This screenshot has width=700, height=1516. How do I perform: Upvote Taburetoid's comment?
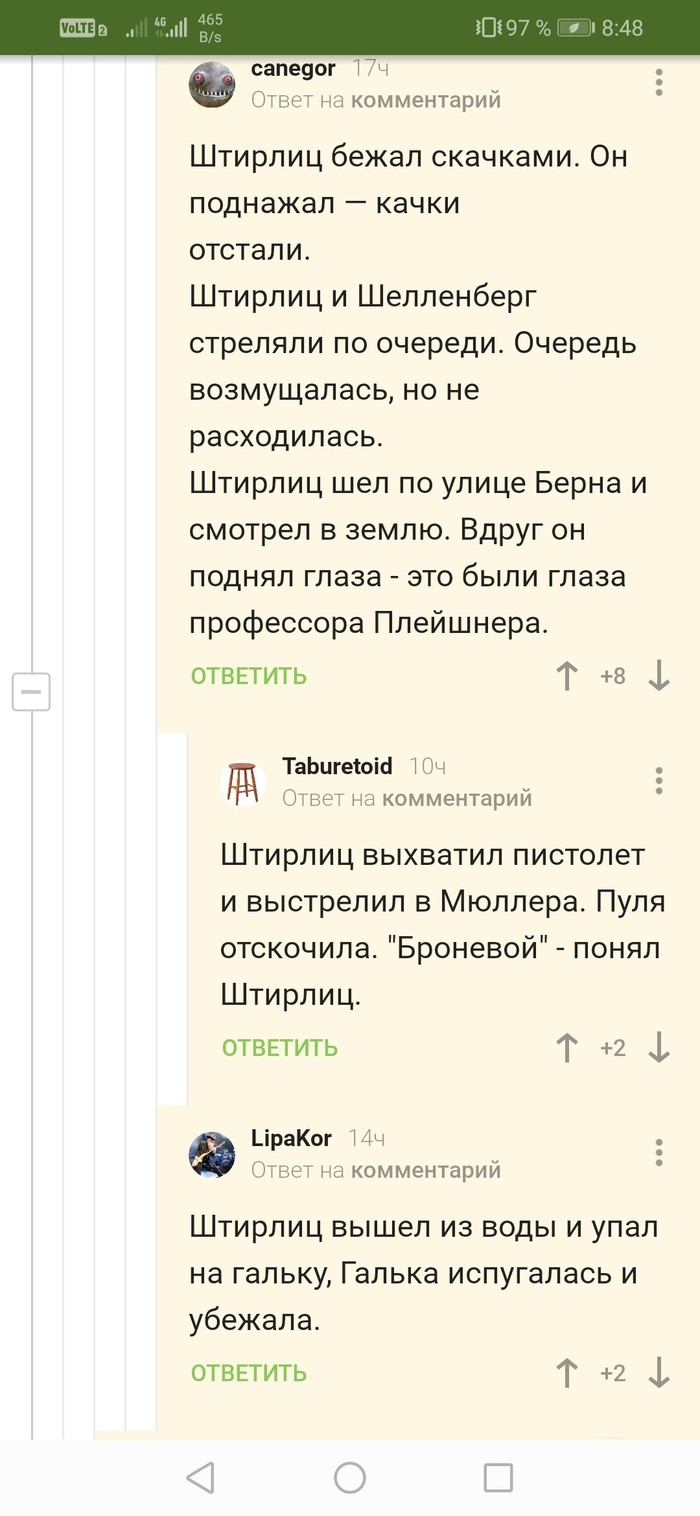(567, 1048)
